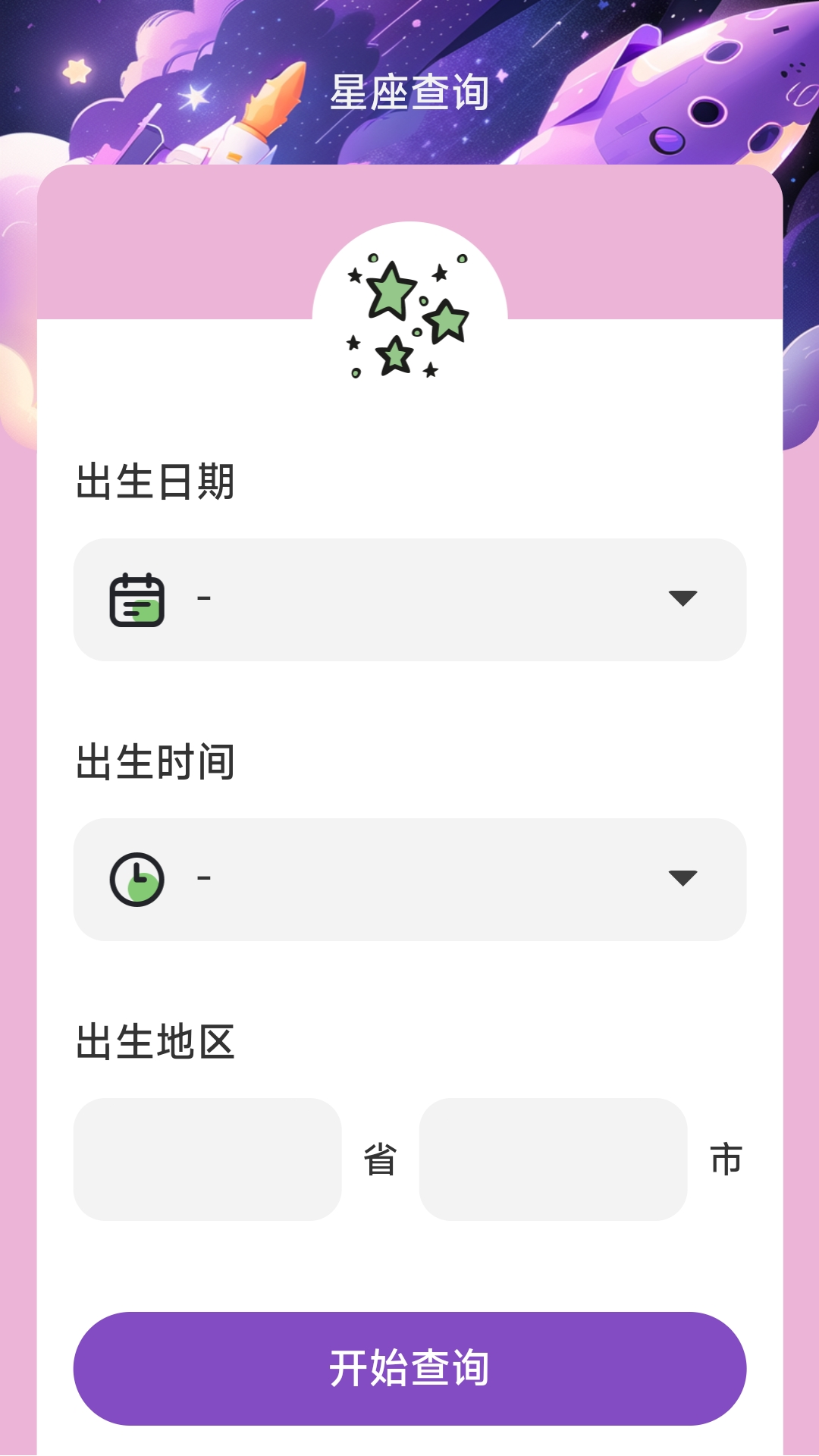Viewport: 819px width, 1456px height.
Task: Open the 出生日期 dropdown
Action: 409,599
